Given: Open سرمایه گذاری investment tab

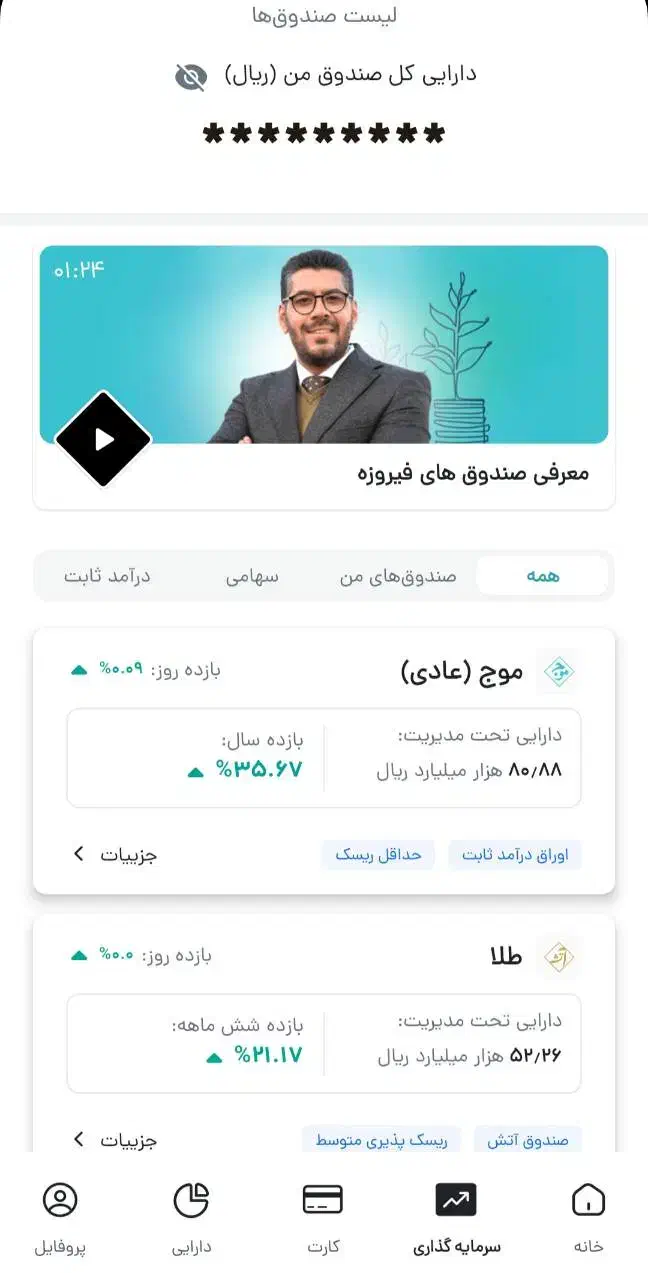Looking at the screenshot, I should click(456, 1216).
